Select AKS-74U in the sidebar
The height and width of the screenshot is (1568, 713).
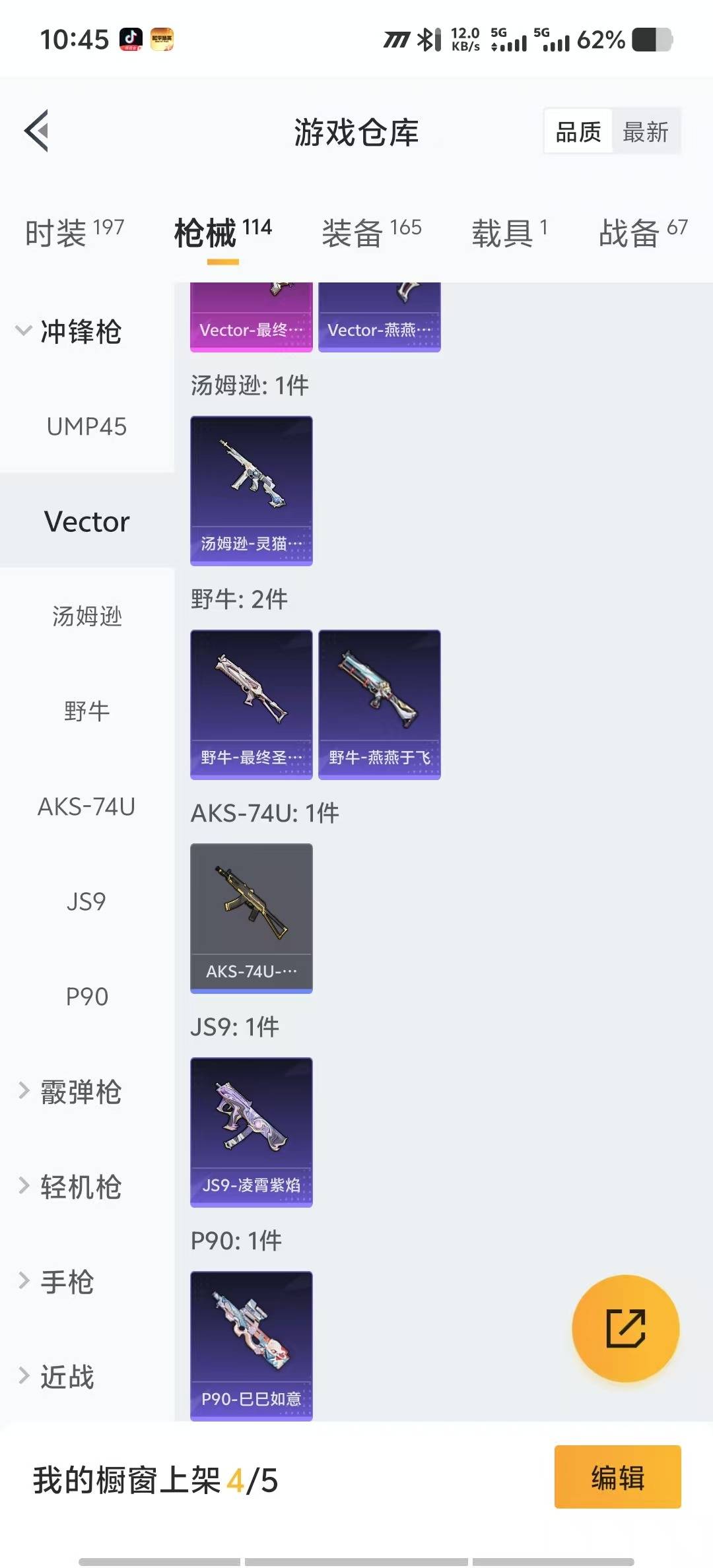click(86, 806)
